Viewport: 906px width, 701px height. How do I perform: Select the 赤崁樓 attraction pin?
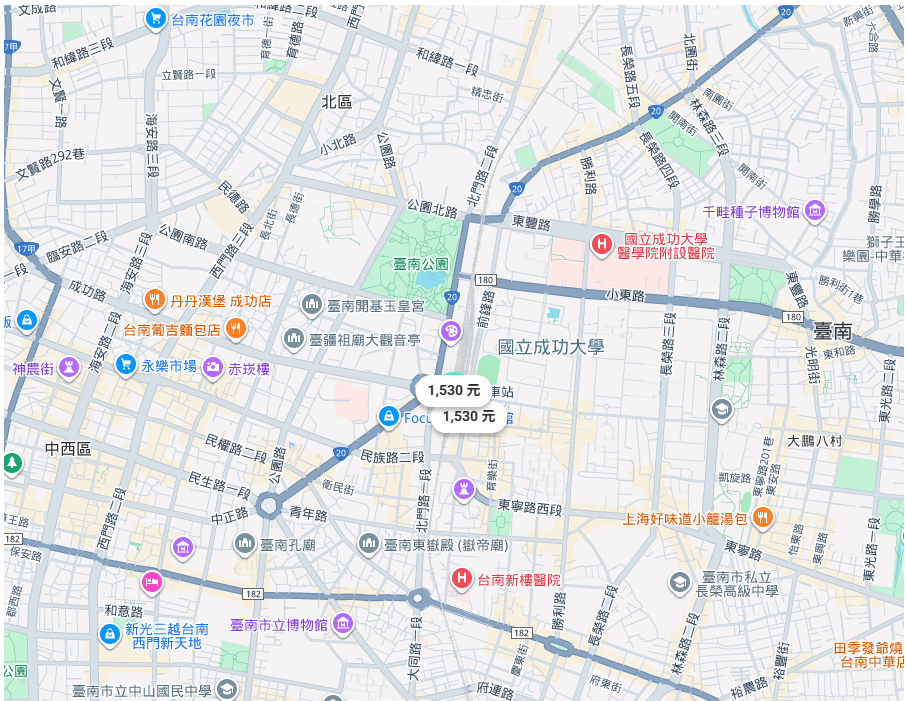(212, 367)
